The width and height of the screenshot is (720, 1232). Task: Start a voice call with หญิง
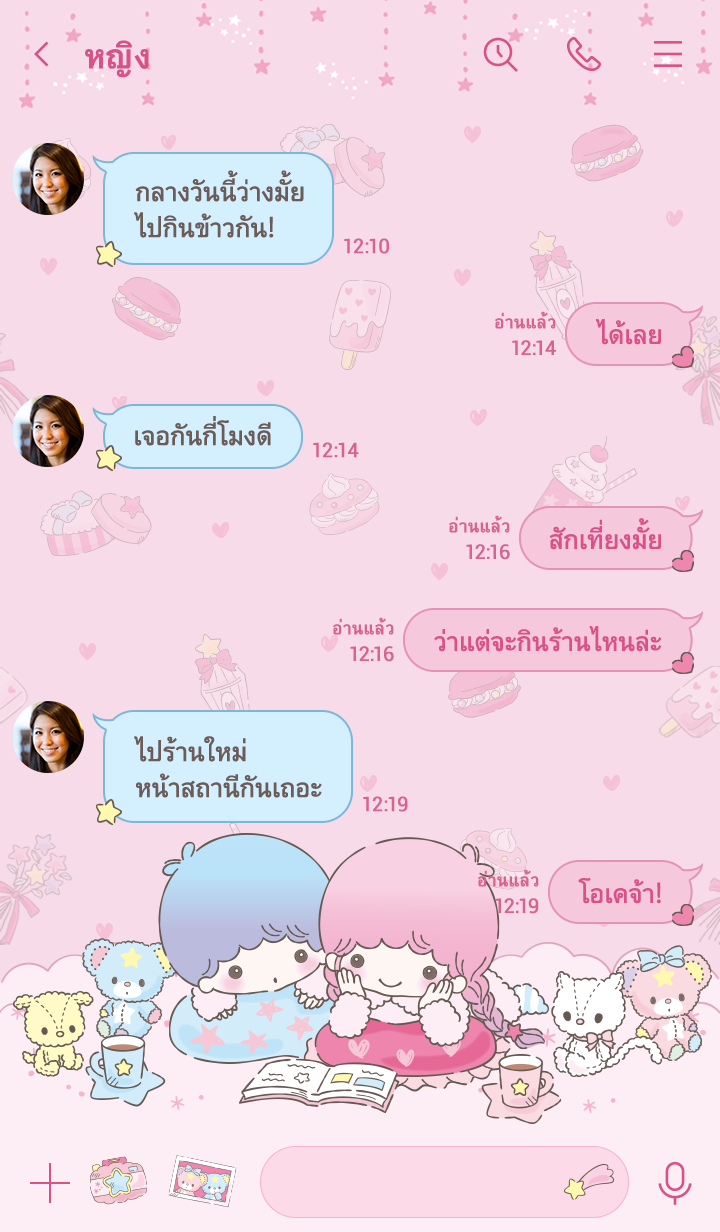583,54
